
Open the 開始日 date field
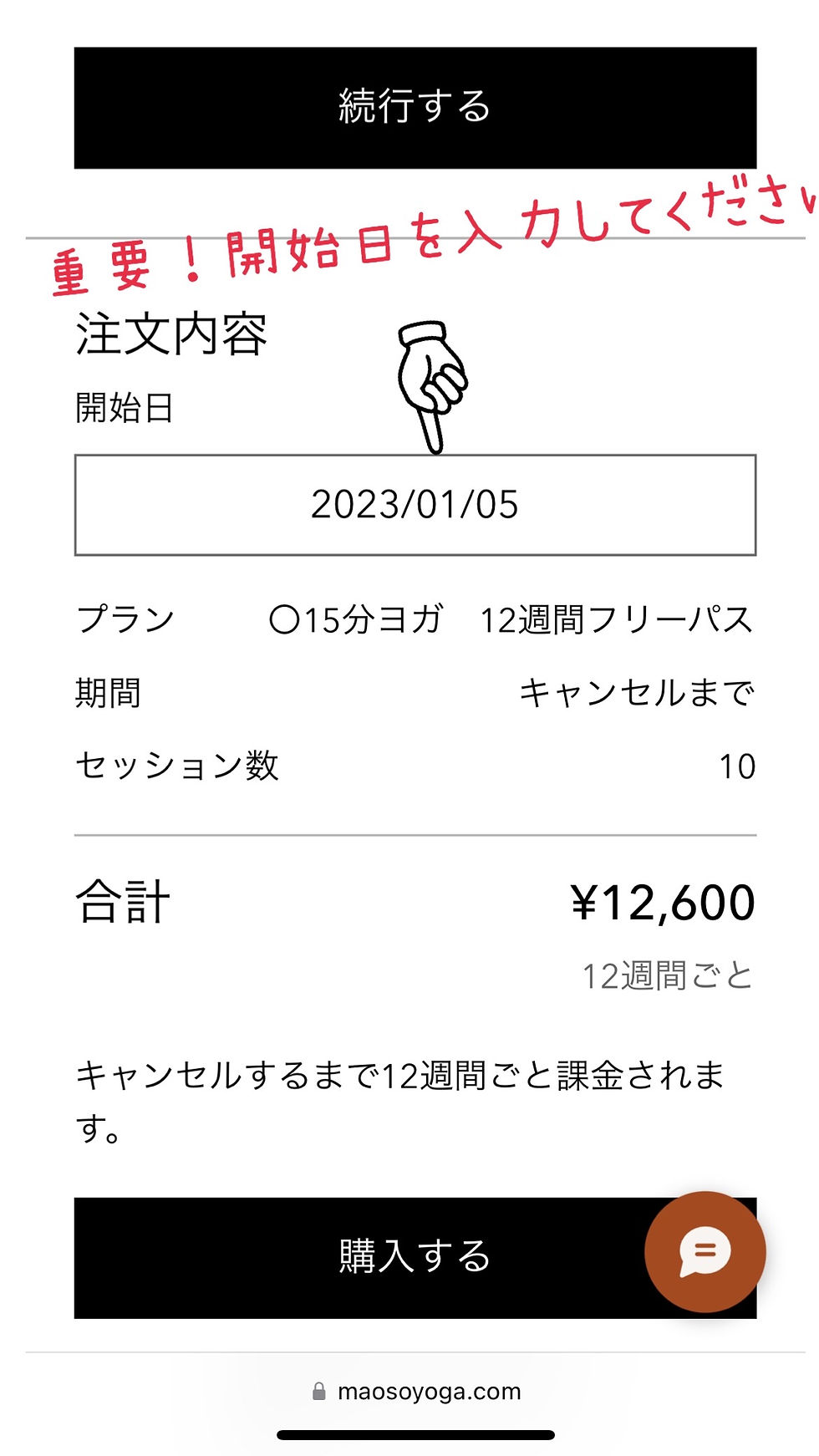click(x=415, y=505)
